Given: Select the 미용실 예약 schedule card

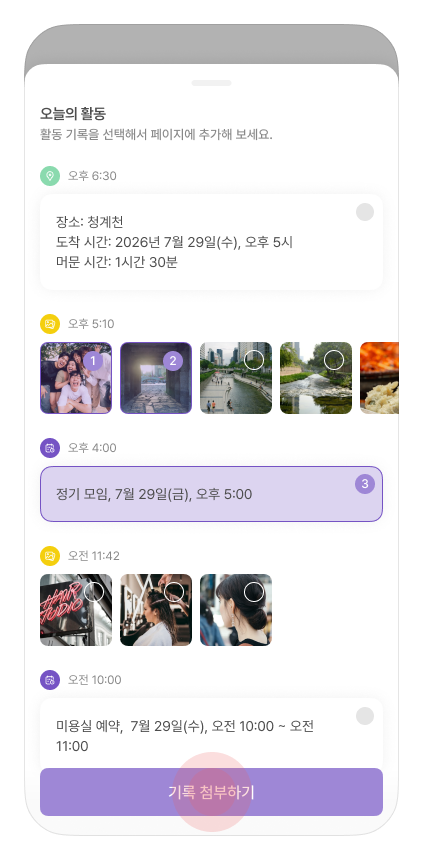Looking at the screenshot, I should pyautogui.click(x=211, y=733).
